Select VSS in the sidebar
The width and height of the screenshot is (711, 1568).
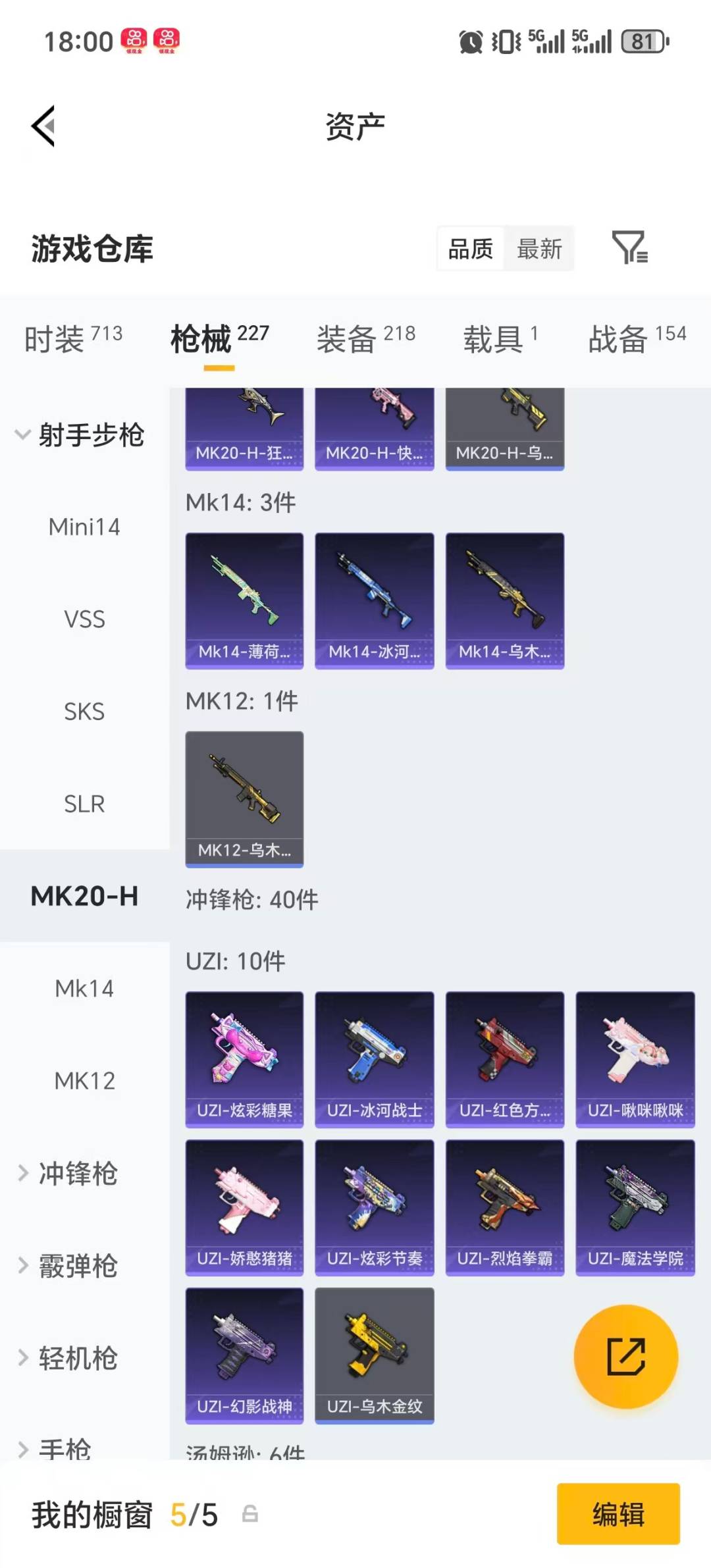84,619
